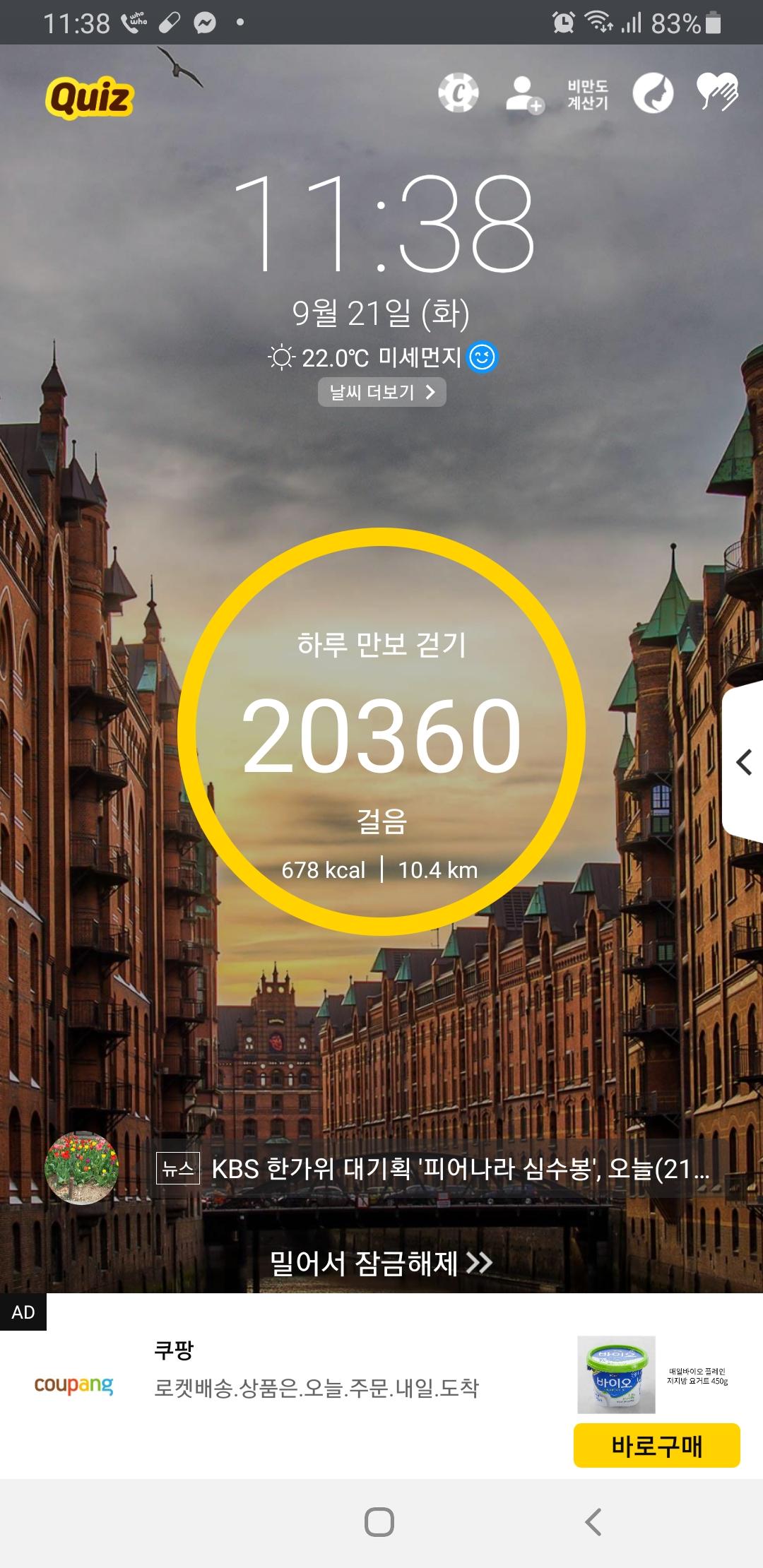
Task: Open the Quiz button
Action: [x=90, y=97]
